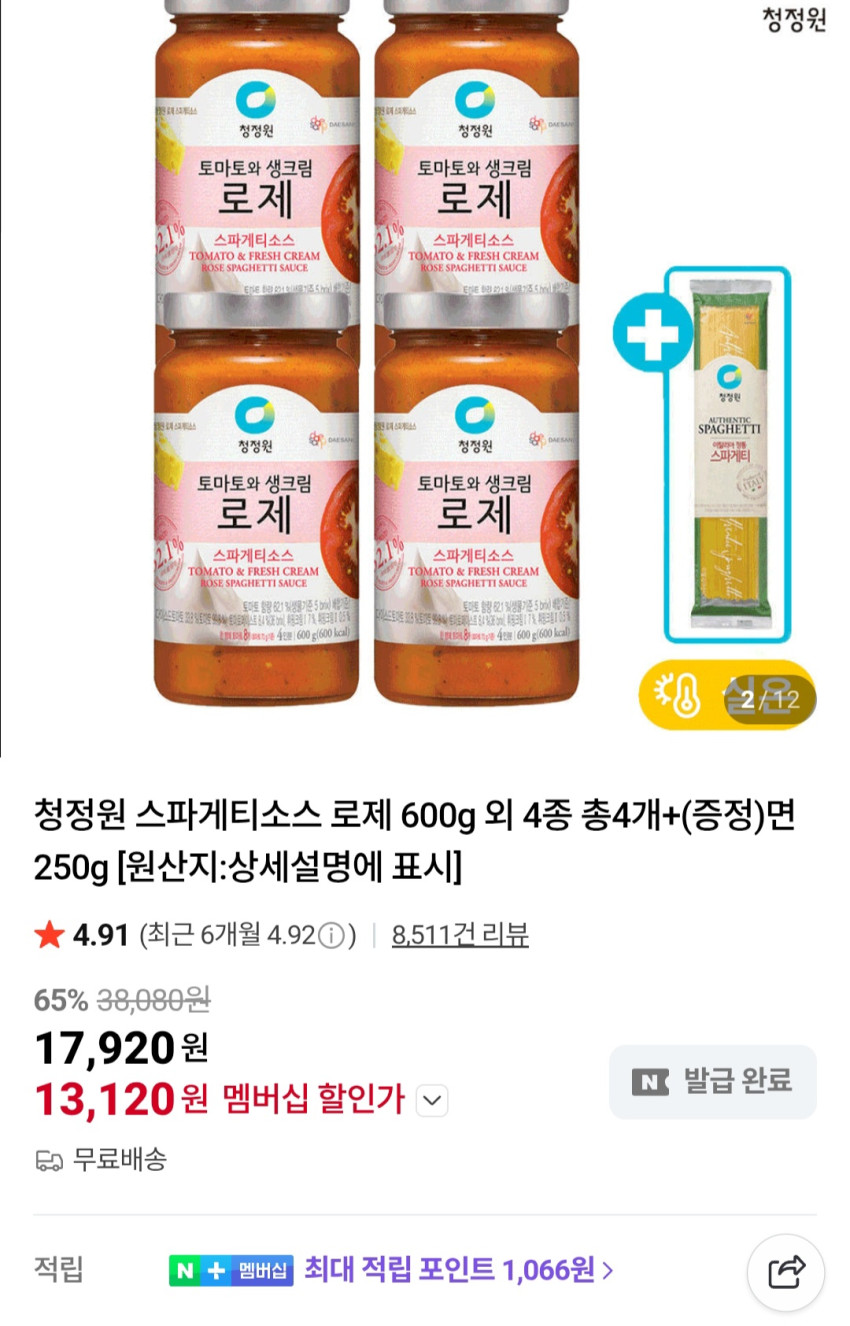Open the 청정원 brand link
This screenshot has width=850, height=1326.
point(793,21)
